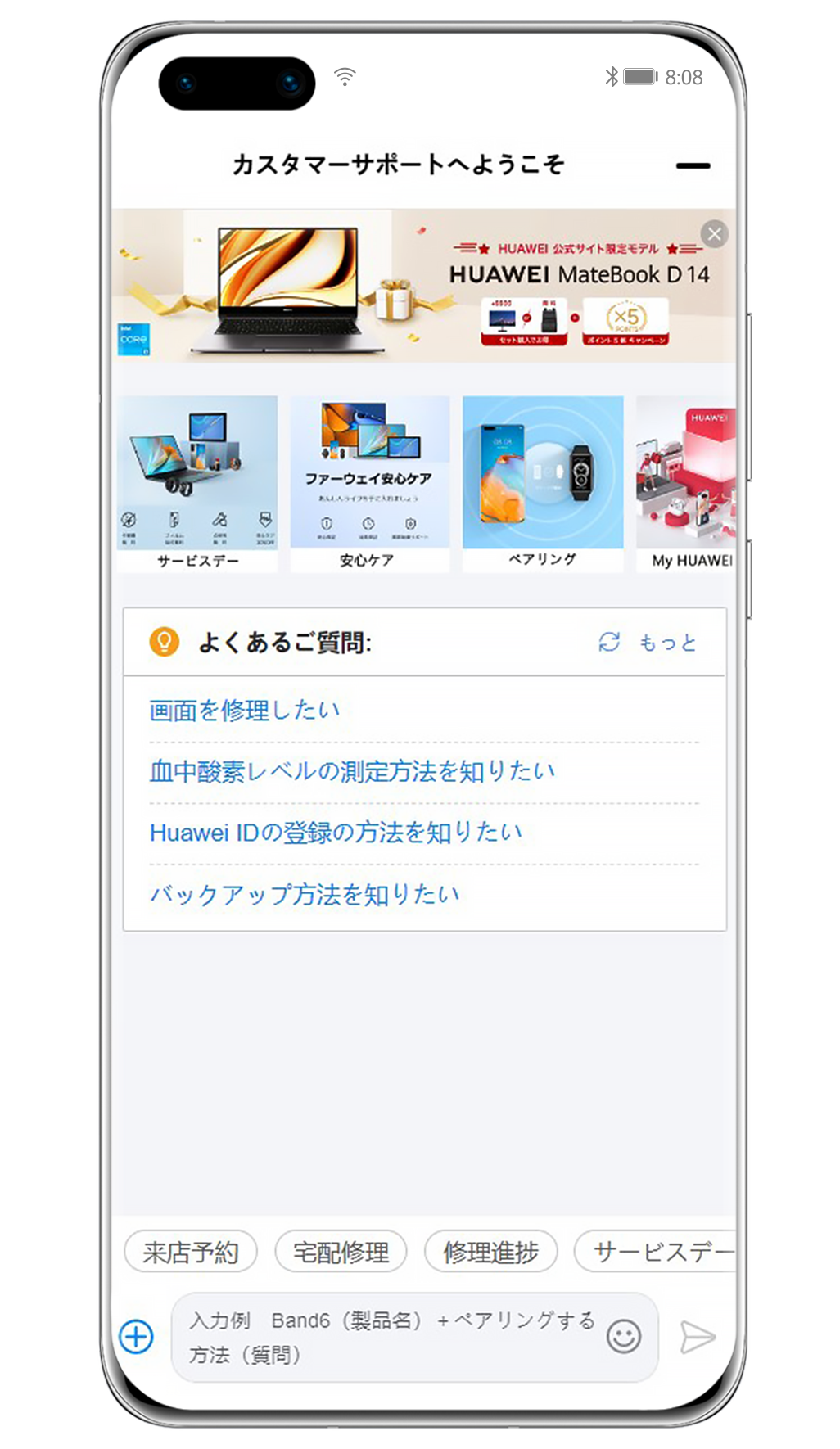Open the plus attachment menu

[137, 1337]
